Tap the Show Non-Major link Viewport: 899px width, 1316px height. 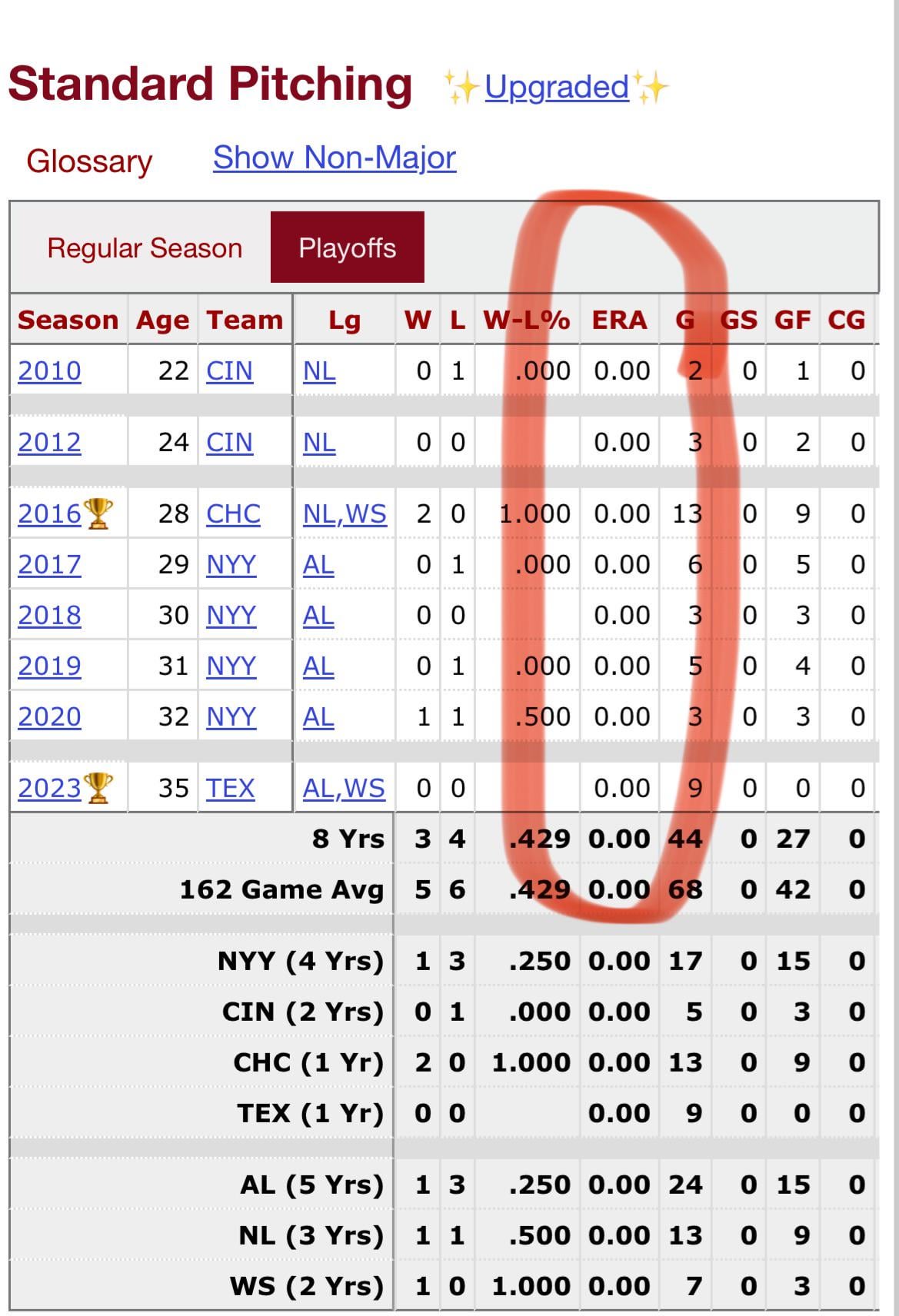[x=335, y=158]
